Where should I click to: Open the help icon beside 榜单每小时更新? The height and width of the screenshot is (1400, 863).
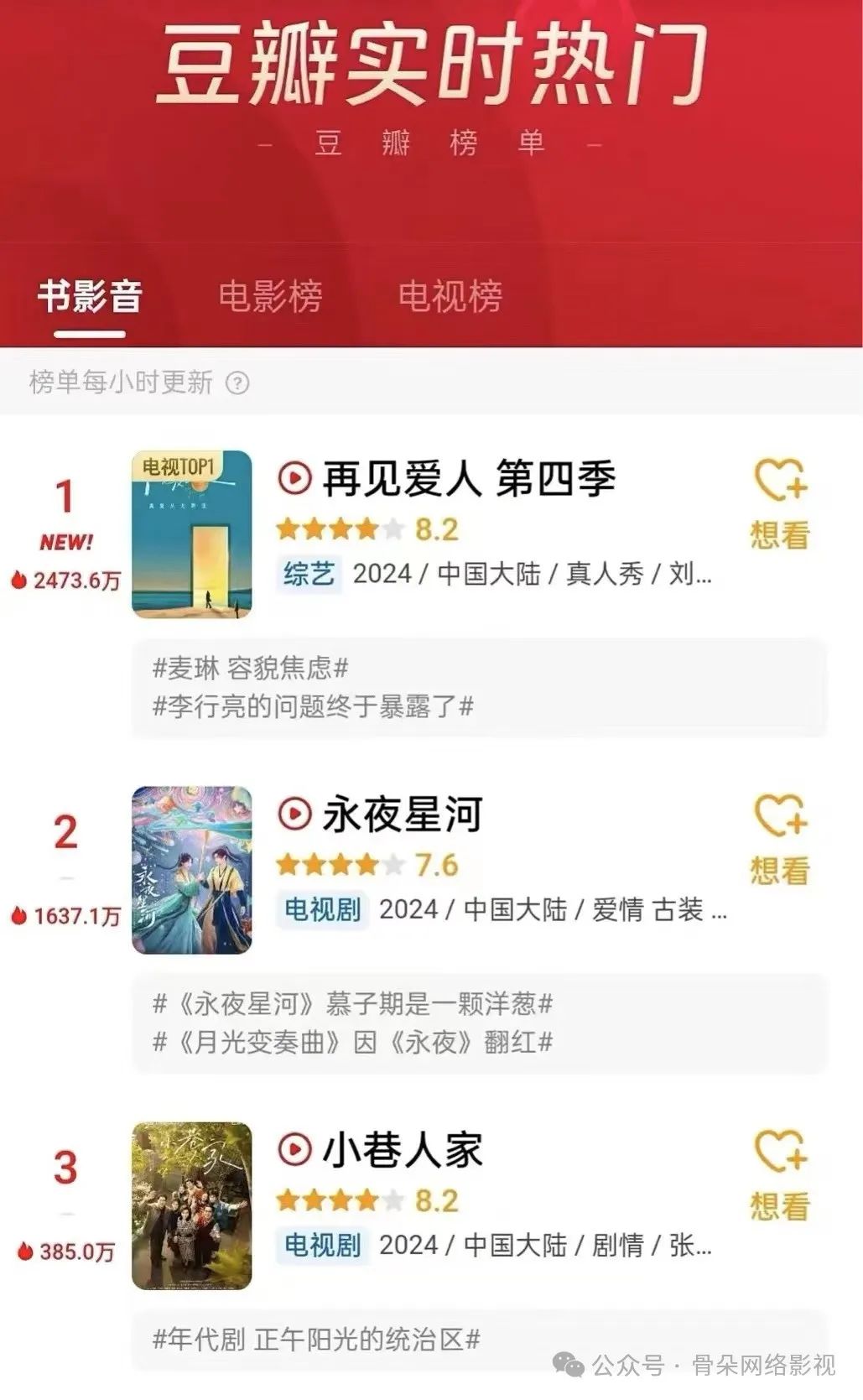[238, 383]
